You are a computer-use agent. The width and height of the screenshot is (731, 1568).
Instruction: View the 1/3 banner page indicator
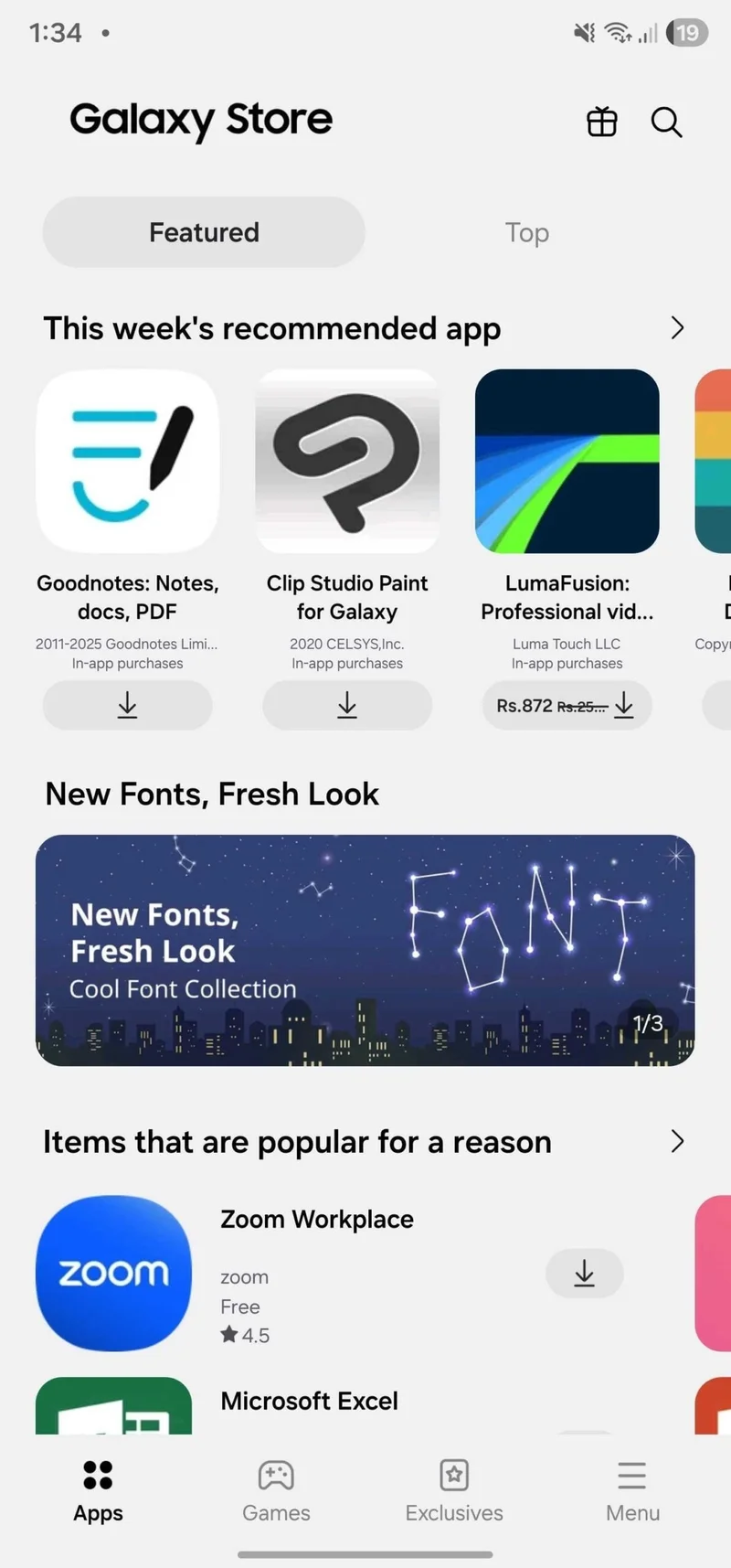point(648,1022)
